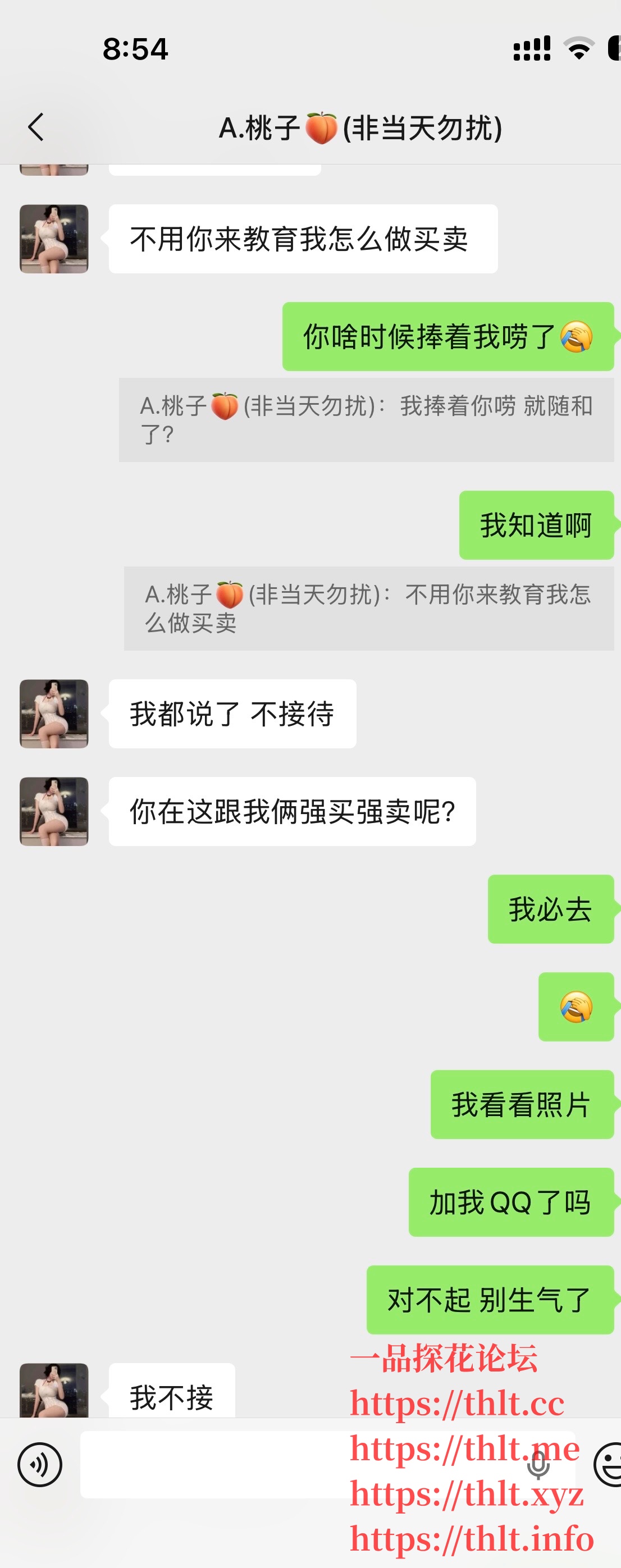Open avatar beside 你在这跟我俩强买强卖呢 message
Screen dimensions: 621x1568
54,811
